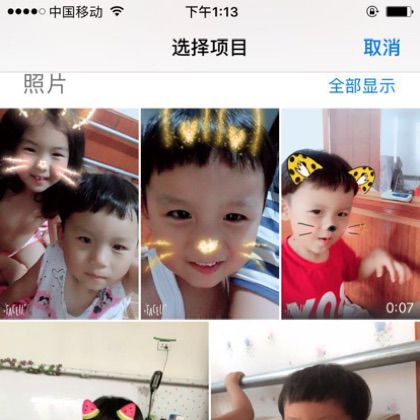Tap 全部显示 to show all photos
420x420 pixels.
(x=362, y=86)
